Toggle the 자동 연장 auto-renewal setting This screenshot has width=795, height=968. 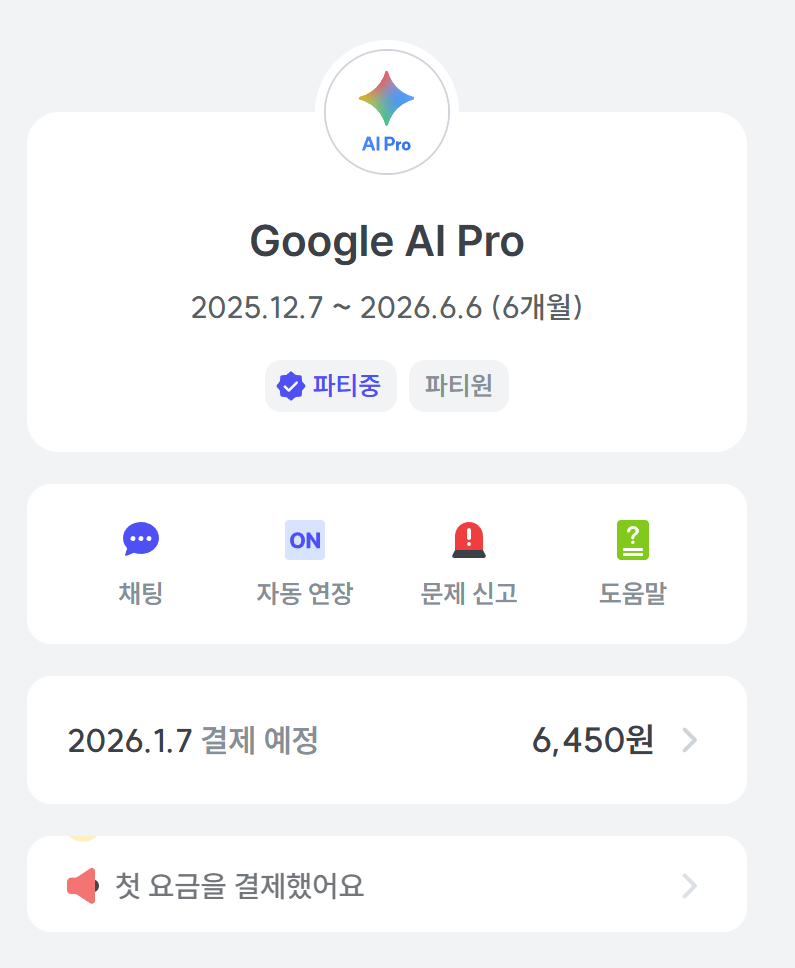coord(304,563)
